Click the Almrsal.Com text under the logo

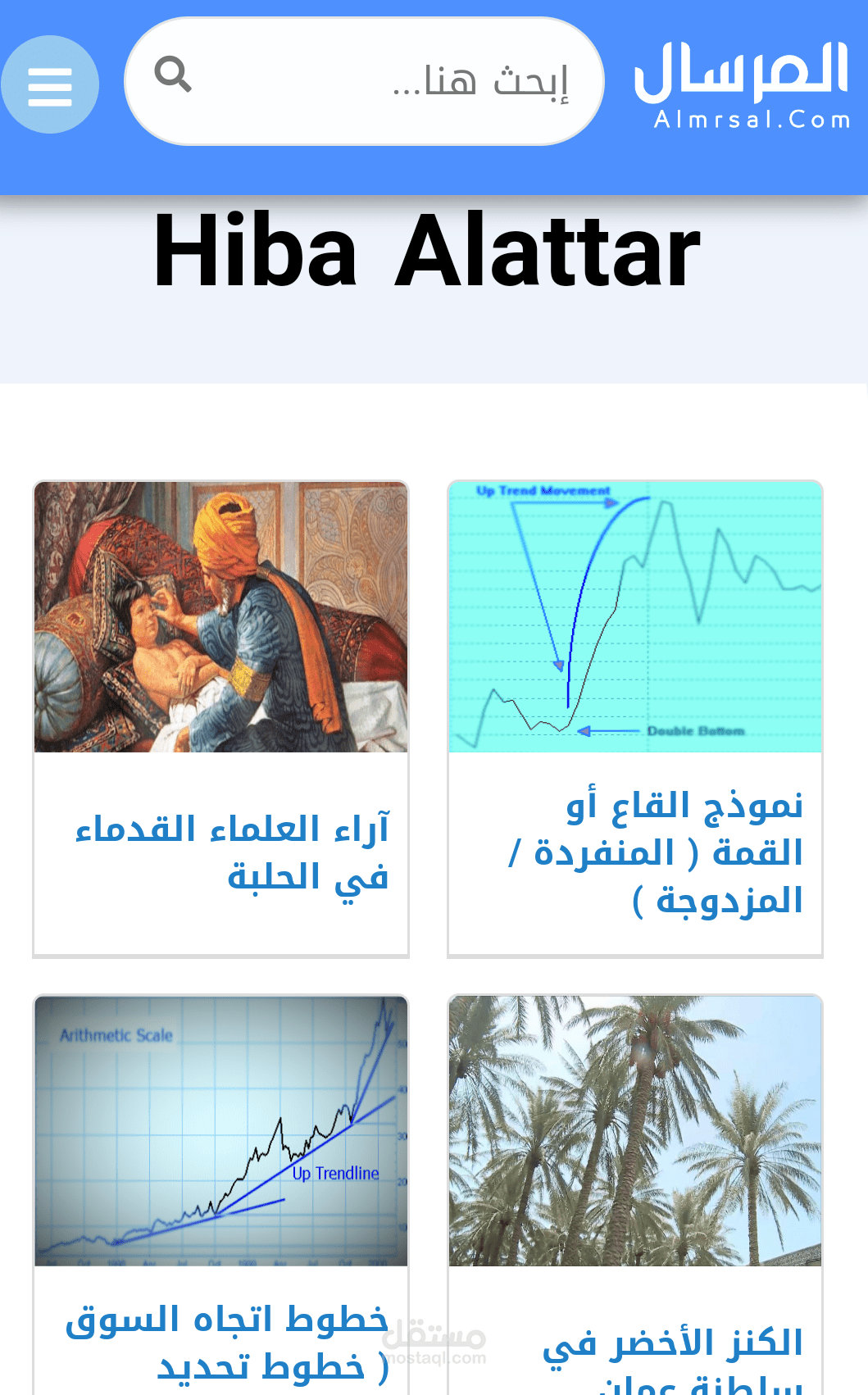(x=753, y=120)
